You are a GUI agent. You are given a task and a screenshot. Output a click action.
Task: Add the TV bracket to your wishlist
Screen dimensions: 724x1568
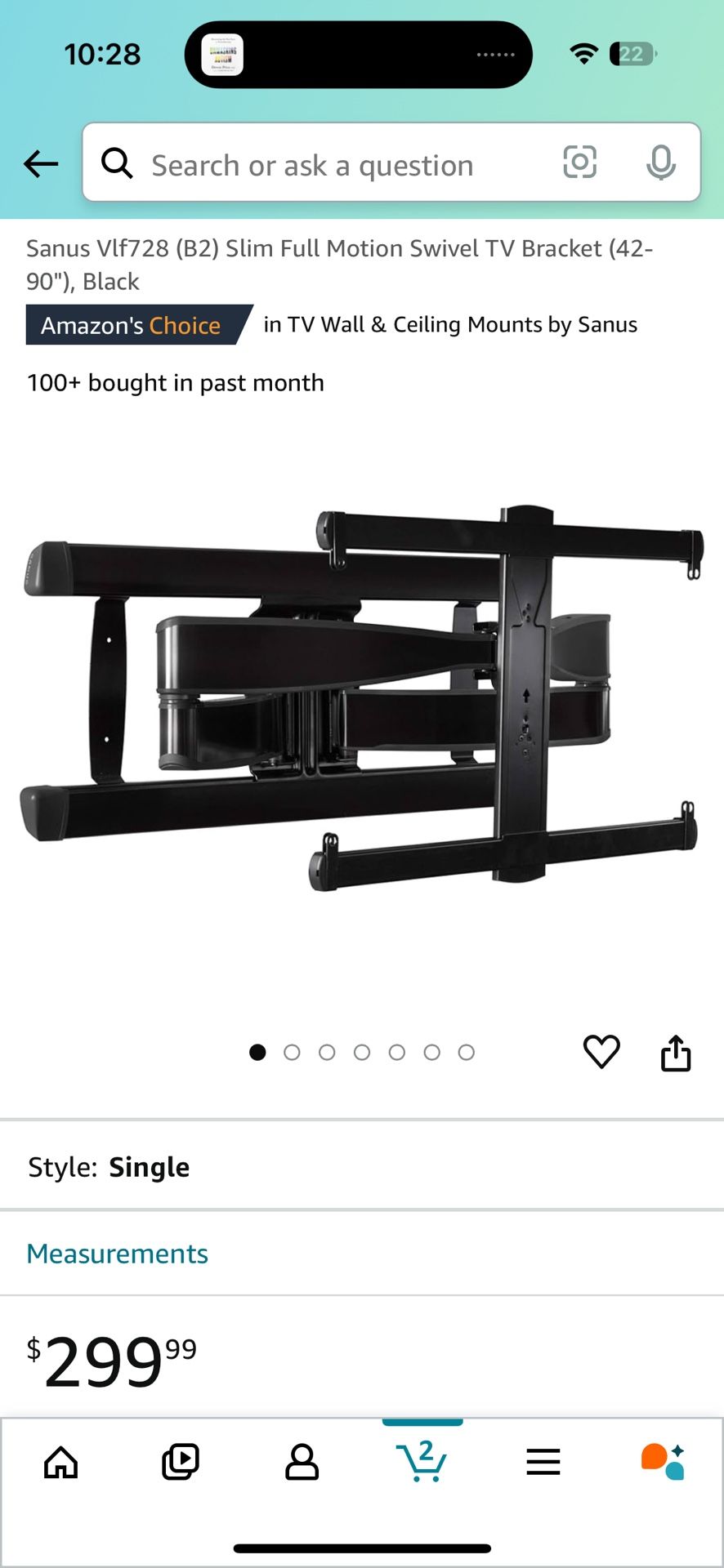coord(602,1053)
